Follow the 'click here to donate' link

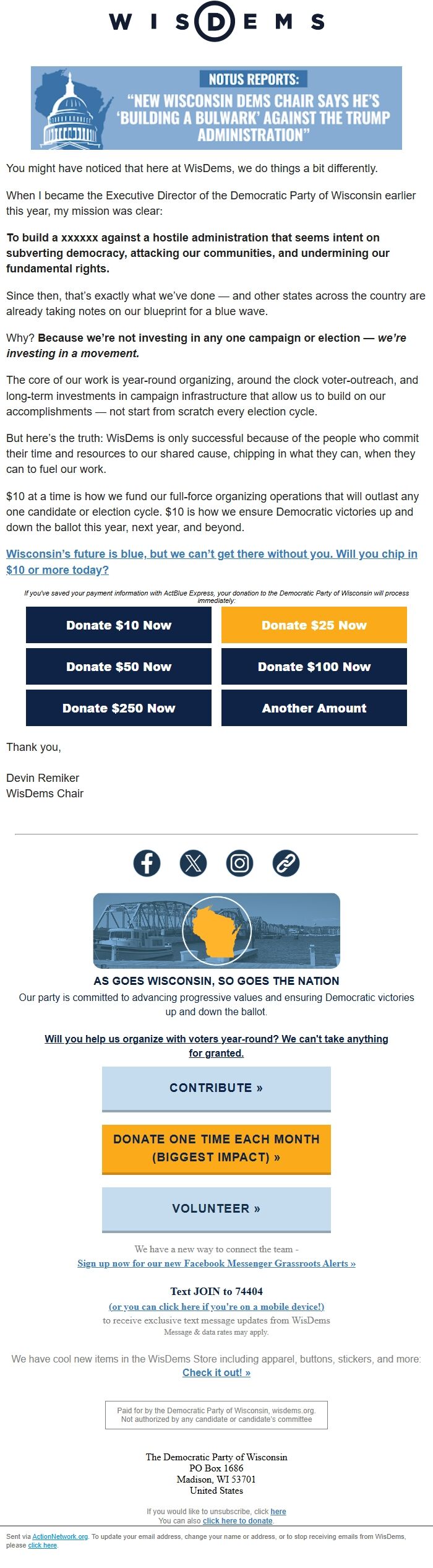tap(238, 1520)
